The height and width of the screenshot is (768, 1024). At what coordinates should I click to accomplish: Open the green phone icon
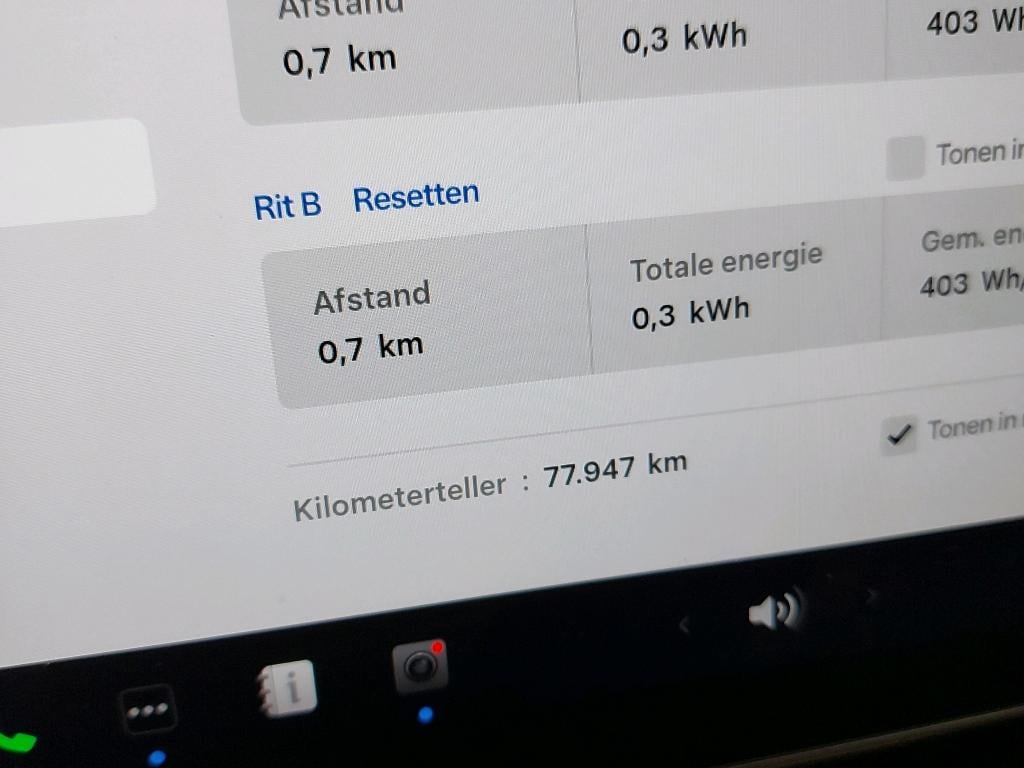(x=16, y=741)
